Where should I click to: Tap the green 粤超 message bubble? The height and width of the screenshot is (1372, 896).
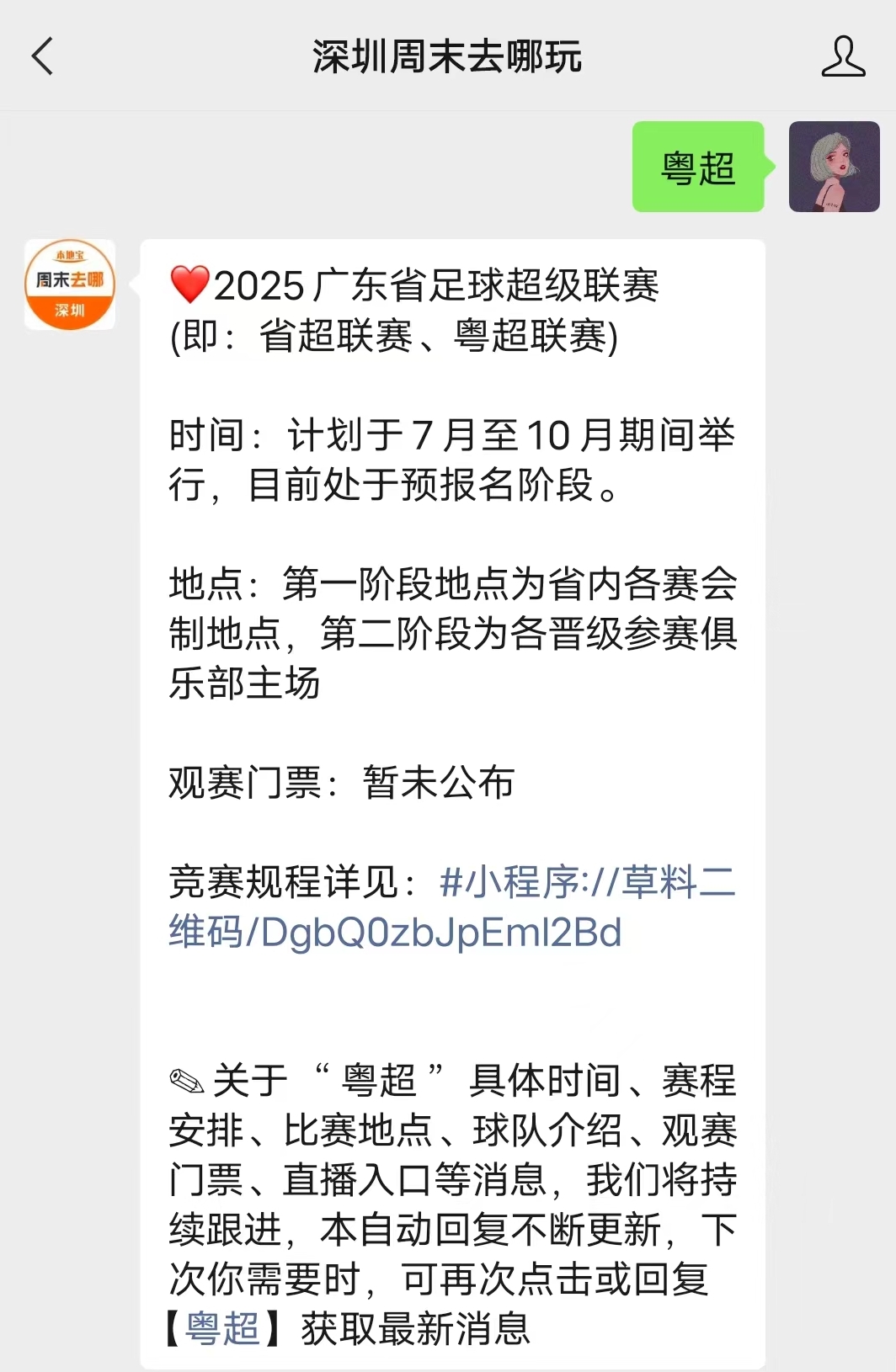tap(698, 166)
